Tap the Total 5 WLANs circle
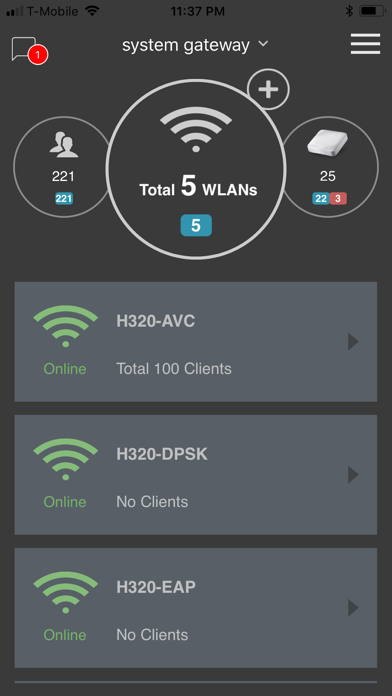Image resolution: width=392 pixels, height=696 pixels. point(196,169)
